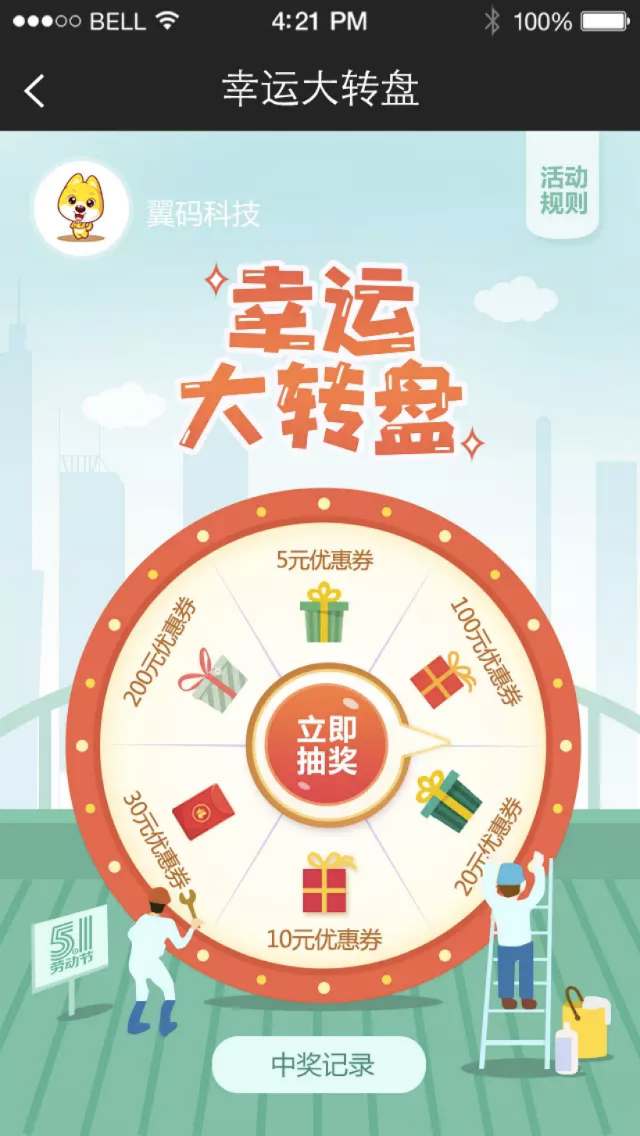Open the 活动规则 activity rules
Viewport: 640px width, 1136px height.
pyautogui.click(x=563, y=191)
